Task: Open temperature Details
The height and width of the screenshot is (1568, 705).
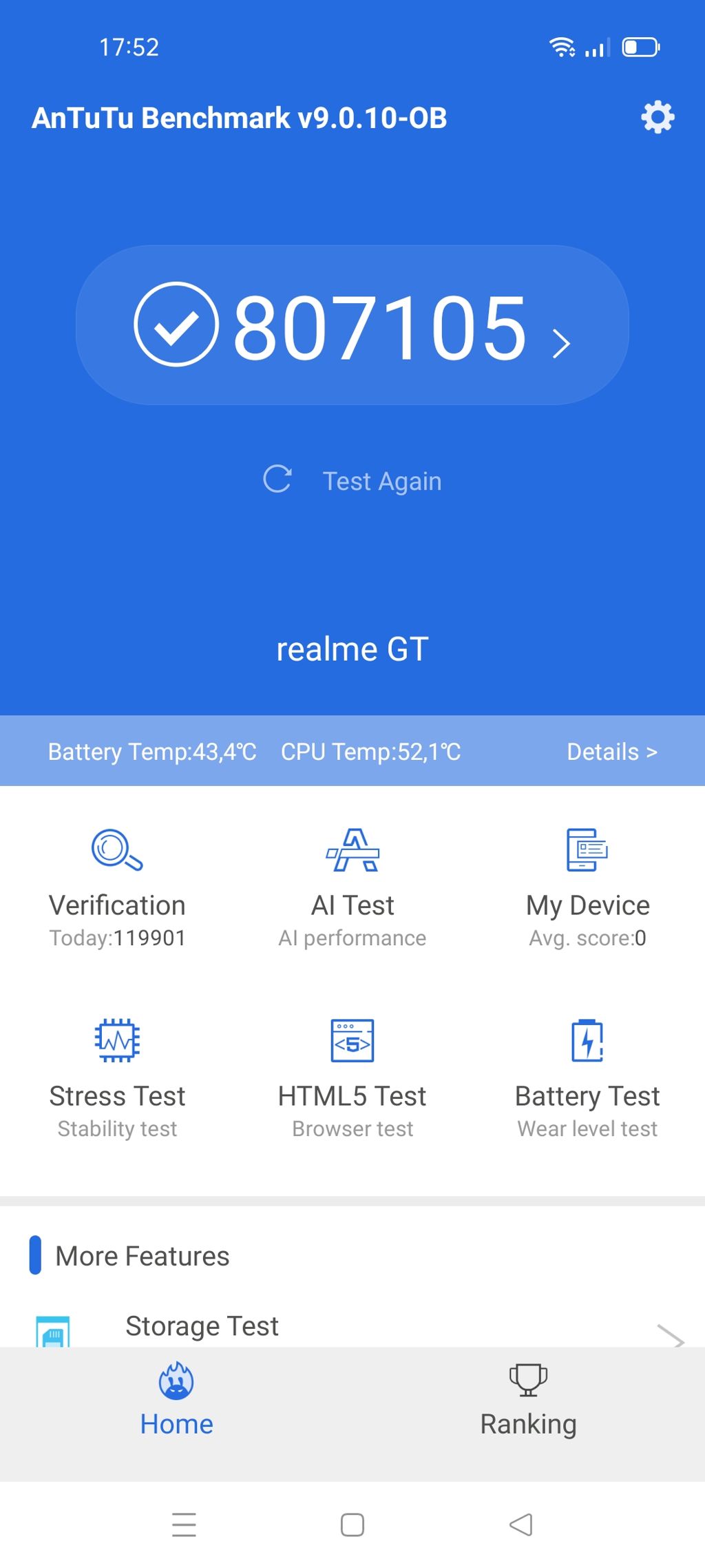Action: click(x=611, y=752)
